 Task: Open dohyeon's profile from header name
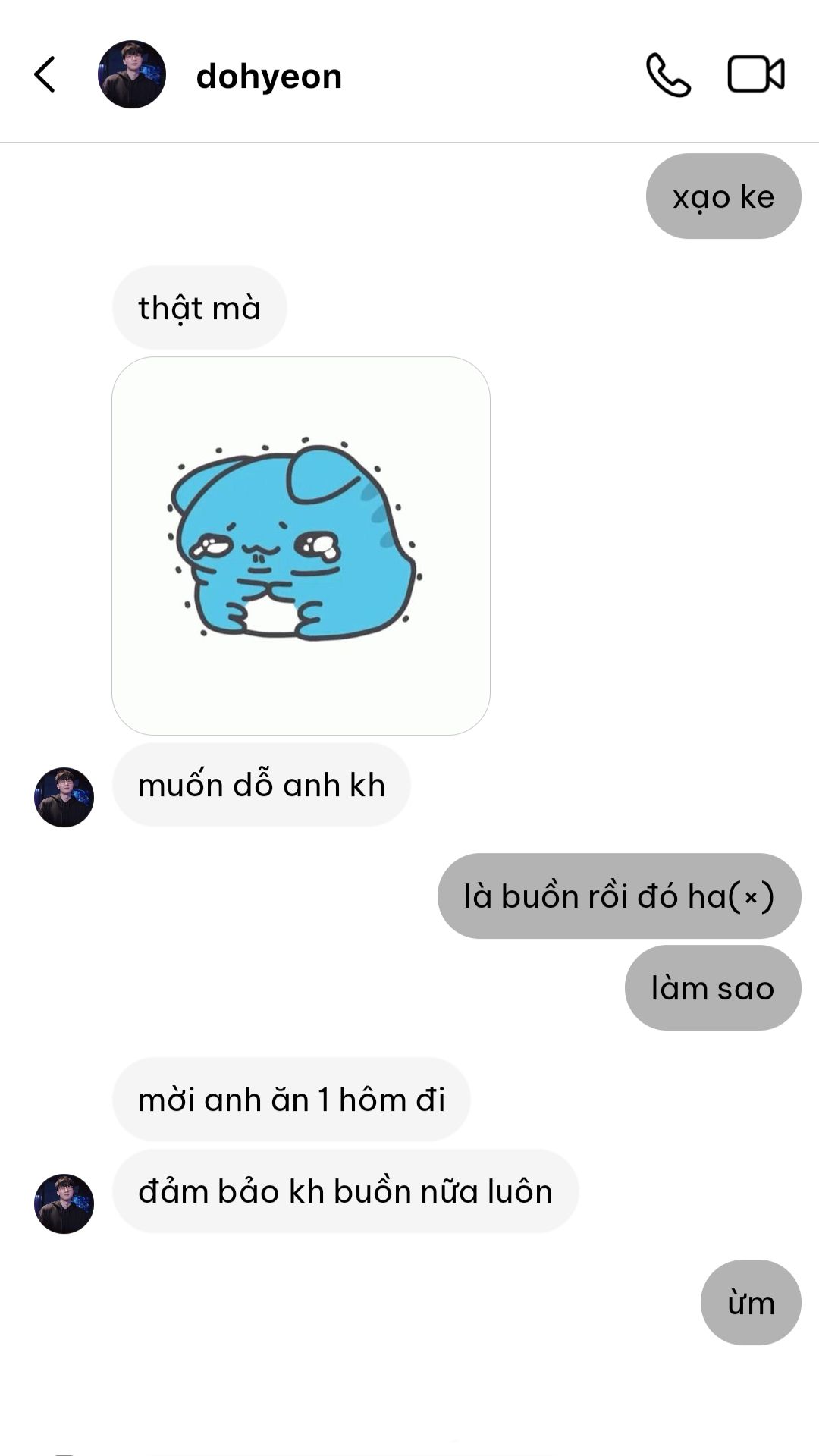point(268,77)
